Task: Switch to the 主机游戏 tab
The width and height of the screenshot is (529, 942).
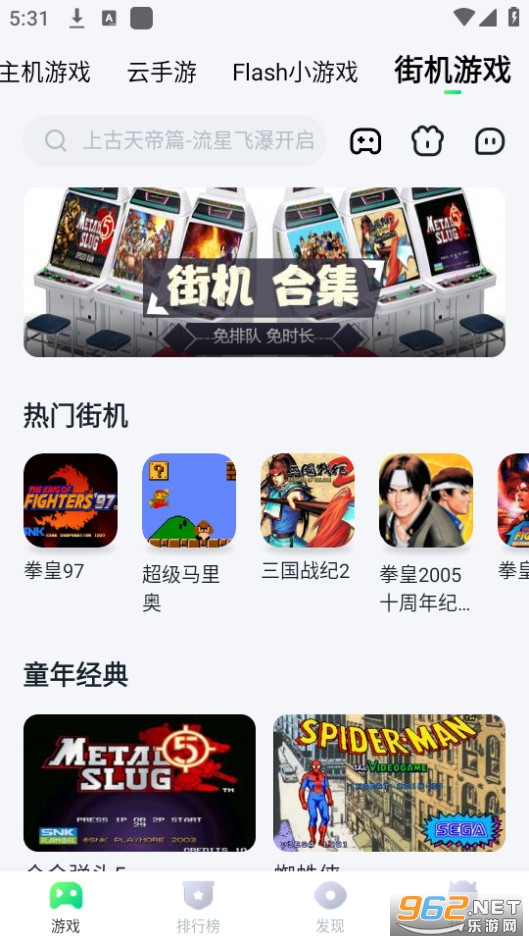Action: (45, 73)
